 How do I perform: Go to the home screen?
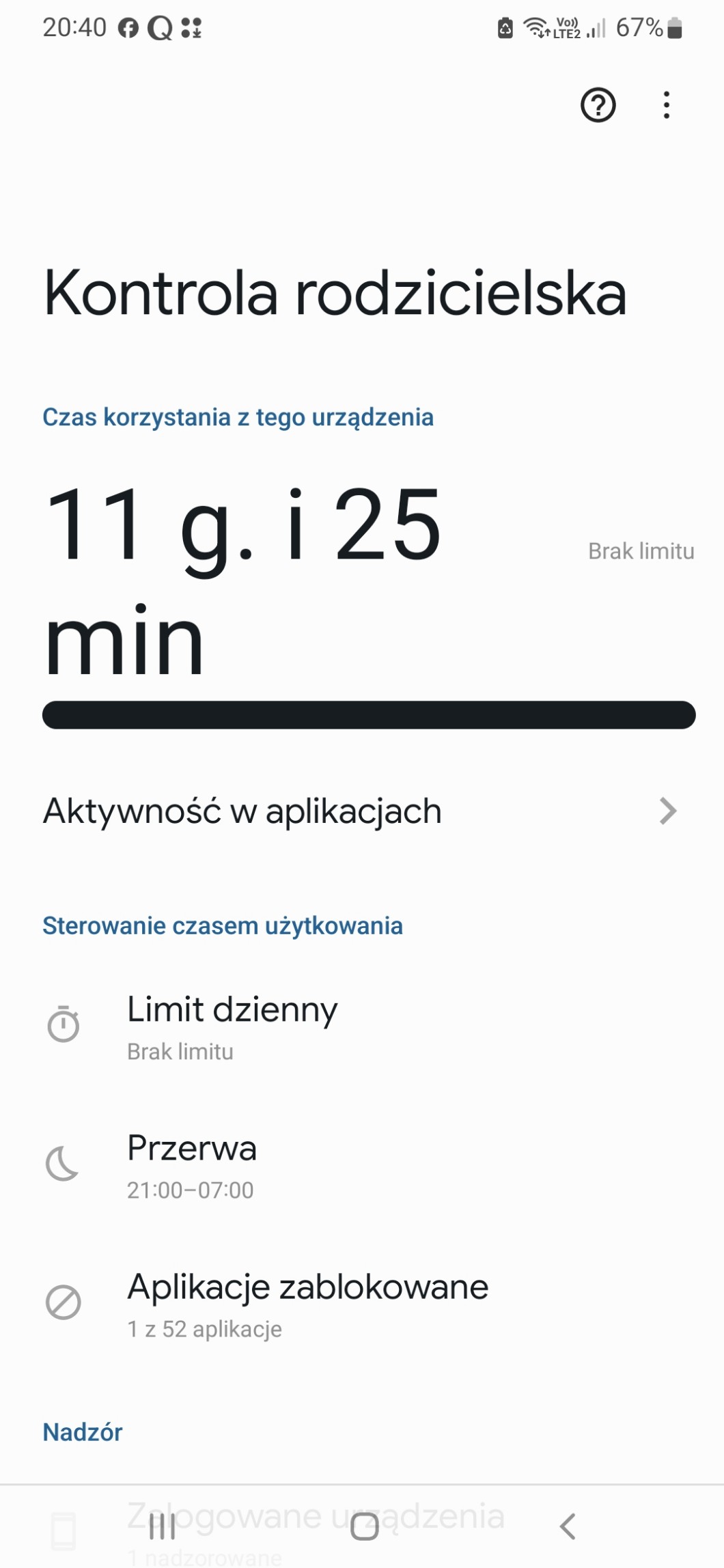(x=364, y=1526)
